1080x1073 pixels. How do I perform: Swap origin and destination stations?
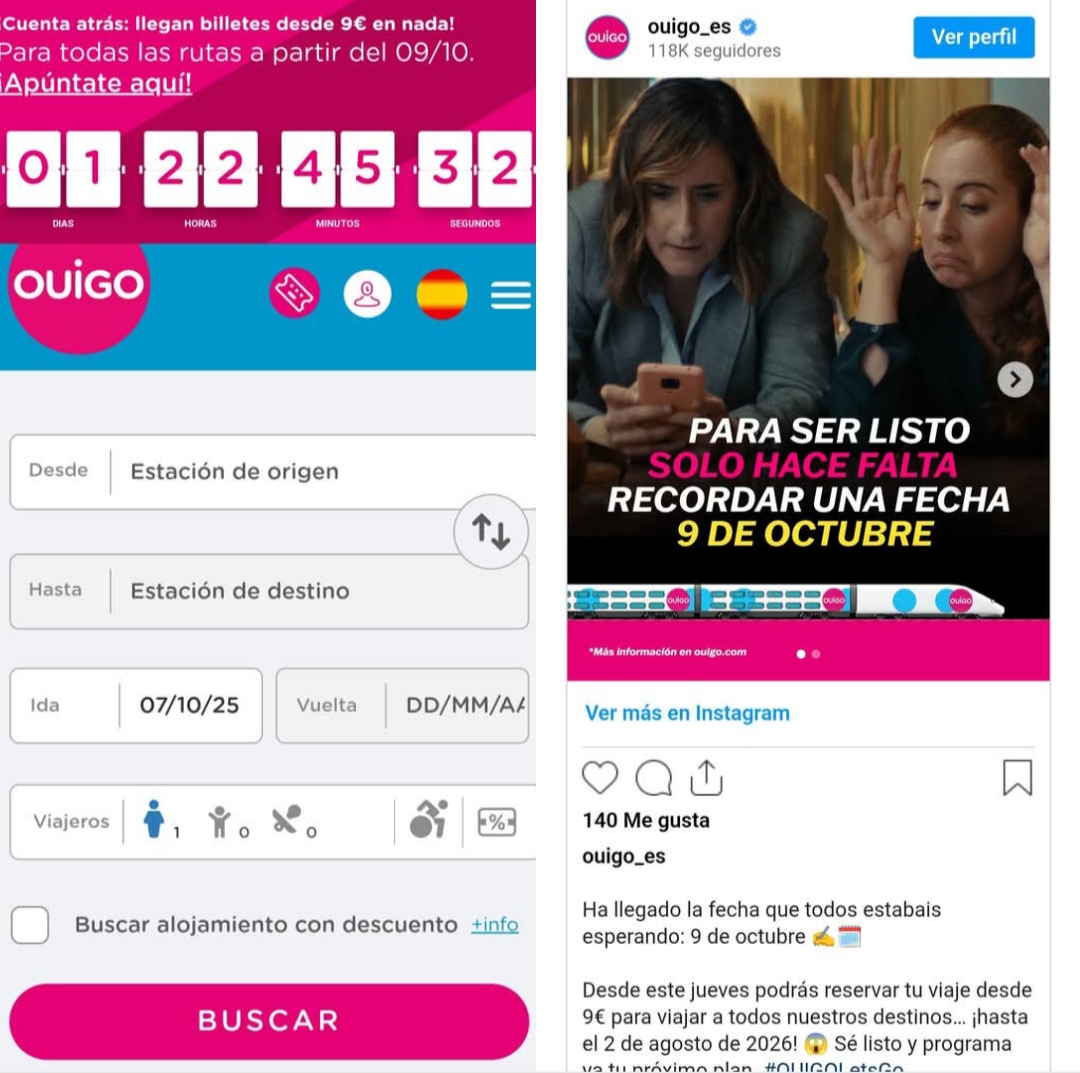(490, 532)
